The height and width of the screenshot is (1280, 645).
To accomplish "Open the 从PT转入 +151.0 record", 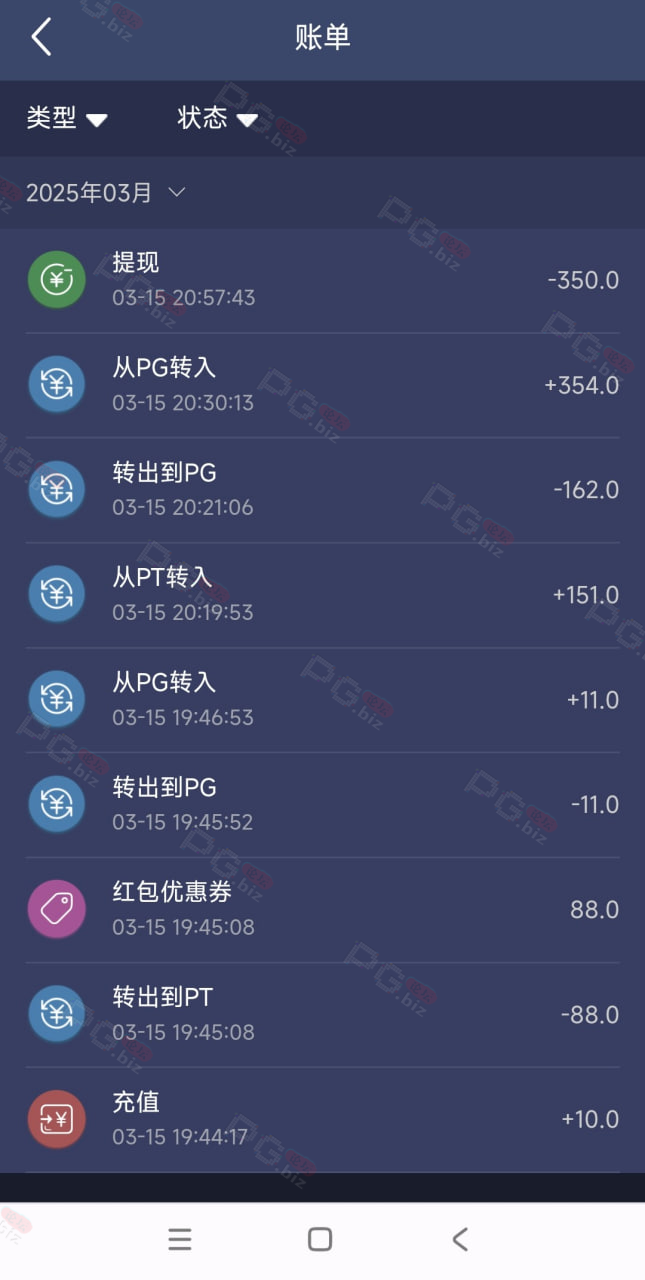I will [x=322, y=595].
